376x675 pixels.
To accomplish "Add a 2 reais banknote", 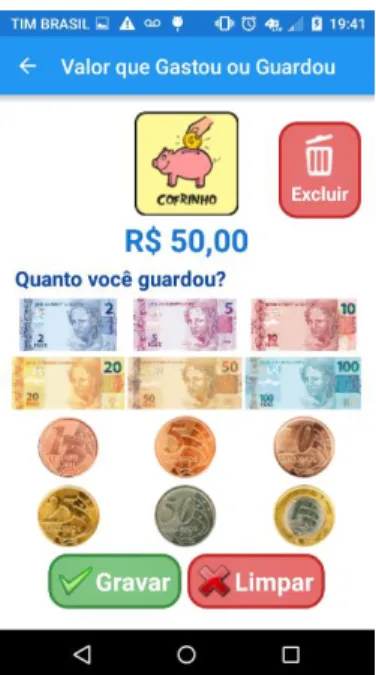I will 68,325.
